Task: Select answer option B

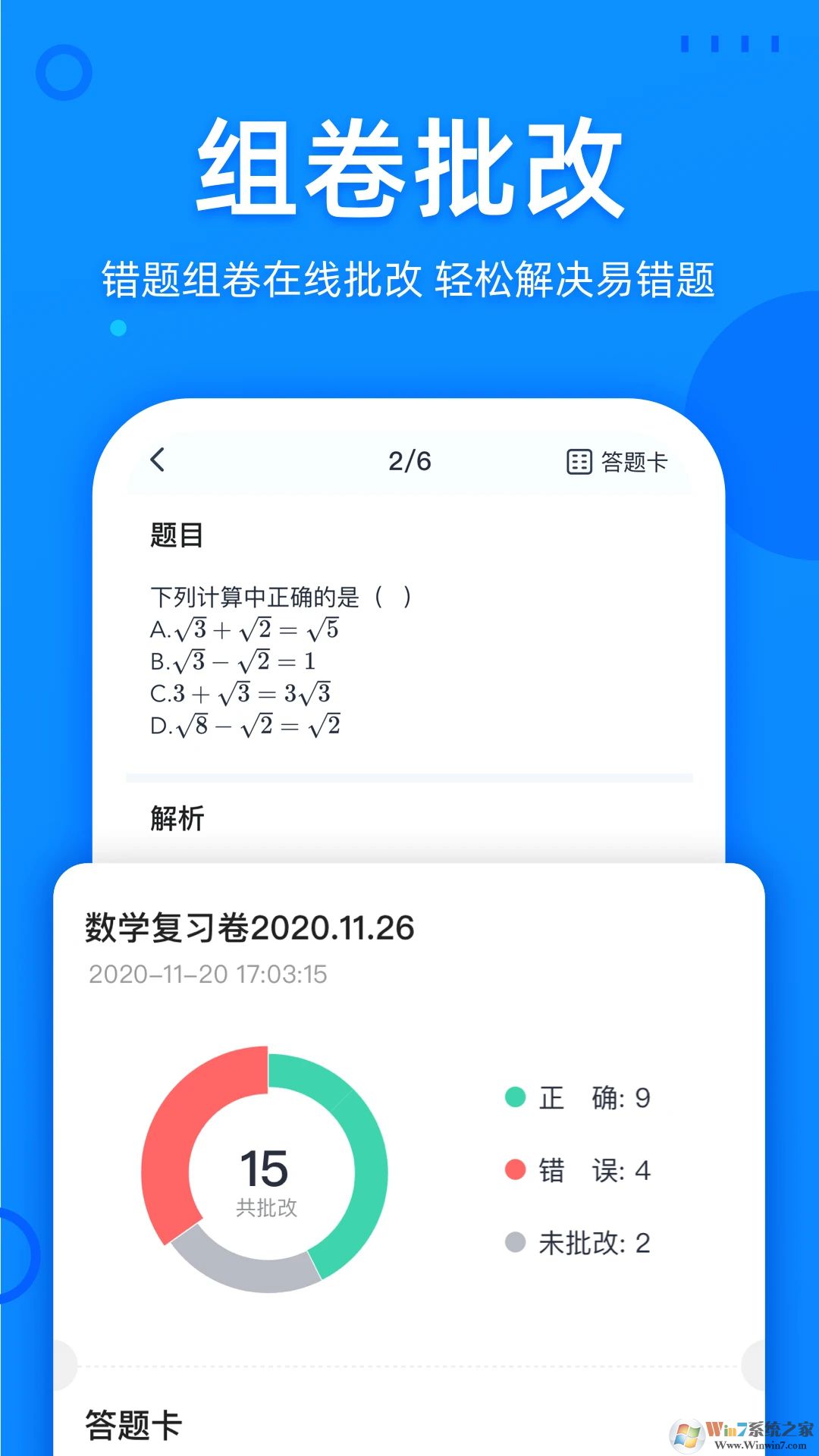Action: 235,661
